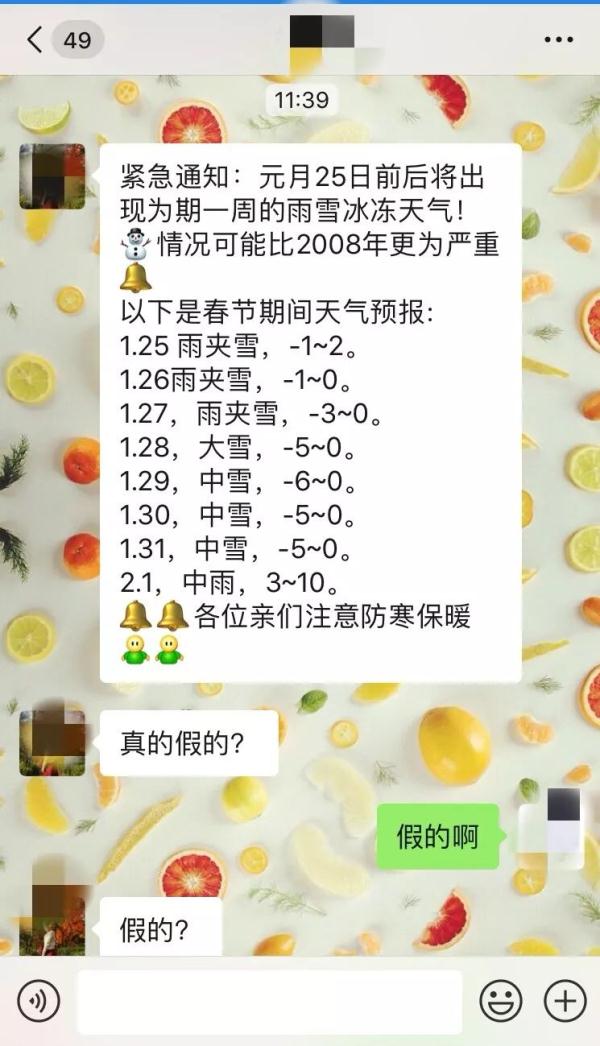The height and width of the screenshot is (1046, 600).
Task: Open the plus attachments menu
Action: (x=564, y=1000)
